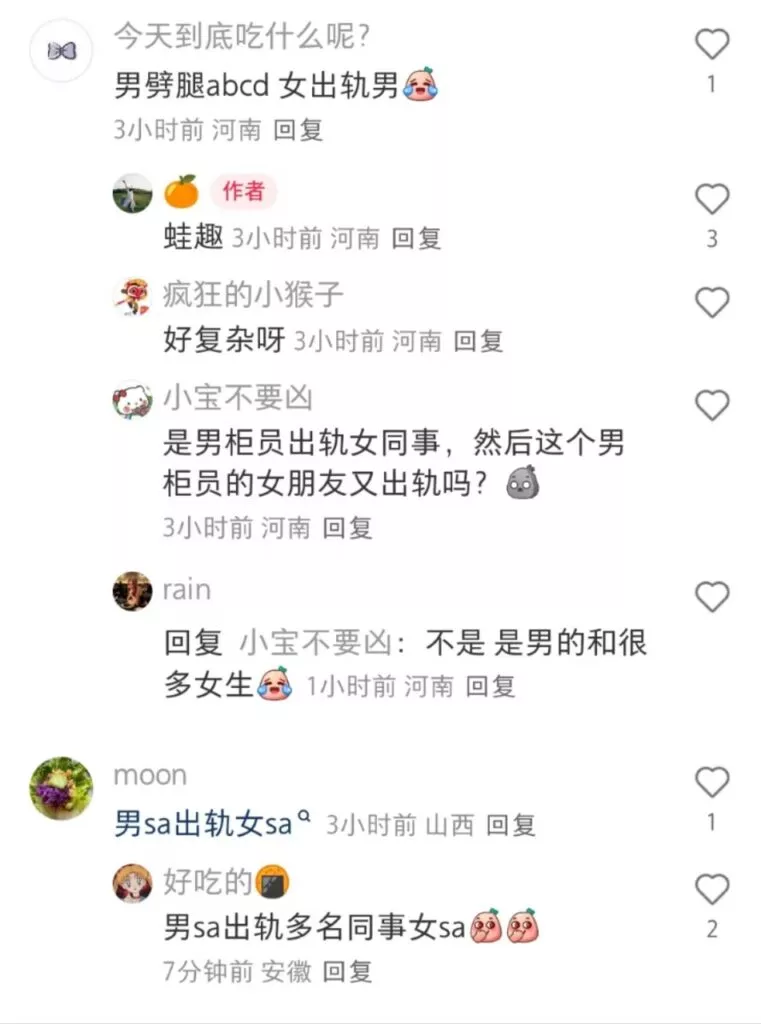Open moon's profile avatar

click(x=61, y=788)
